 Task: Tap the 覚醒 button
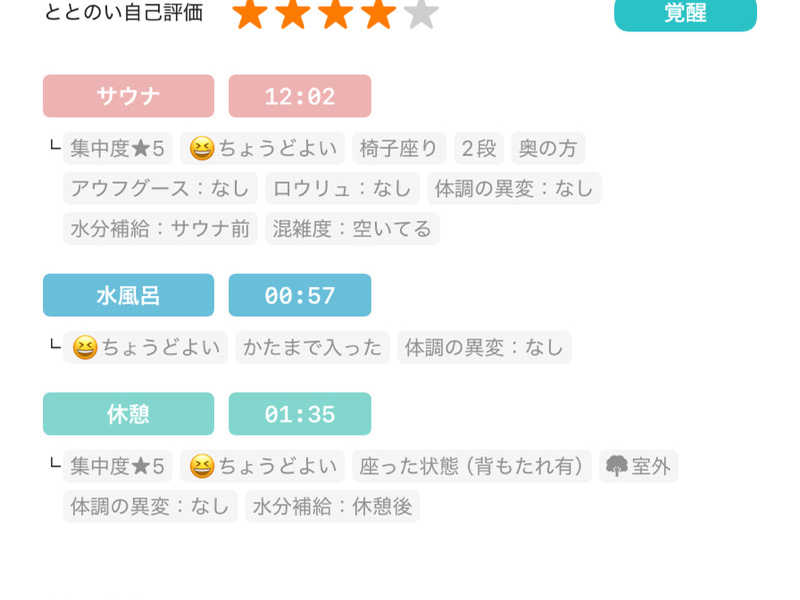tap(685, 14)
